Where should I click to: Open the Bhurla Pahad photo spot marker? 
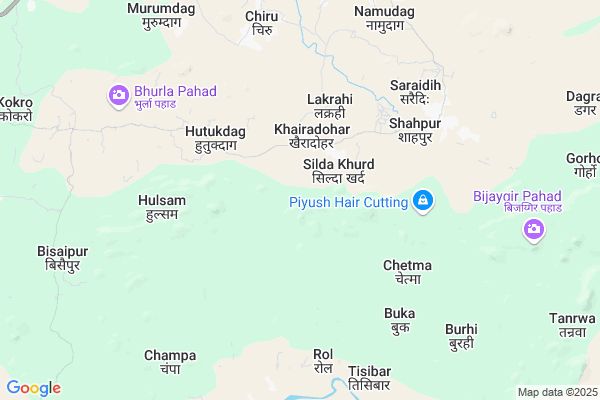coord(118,96)
